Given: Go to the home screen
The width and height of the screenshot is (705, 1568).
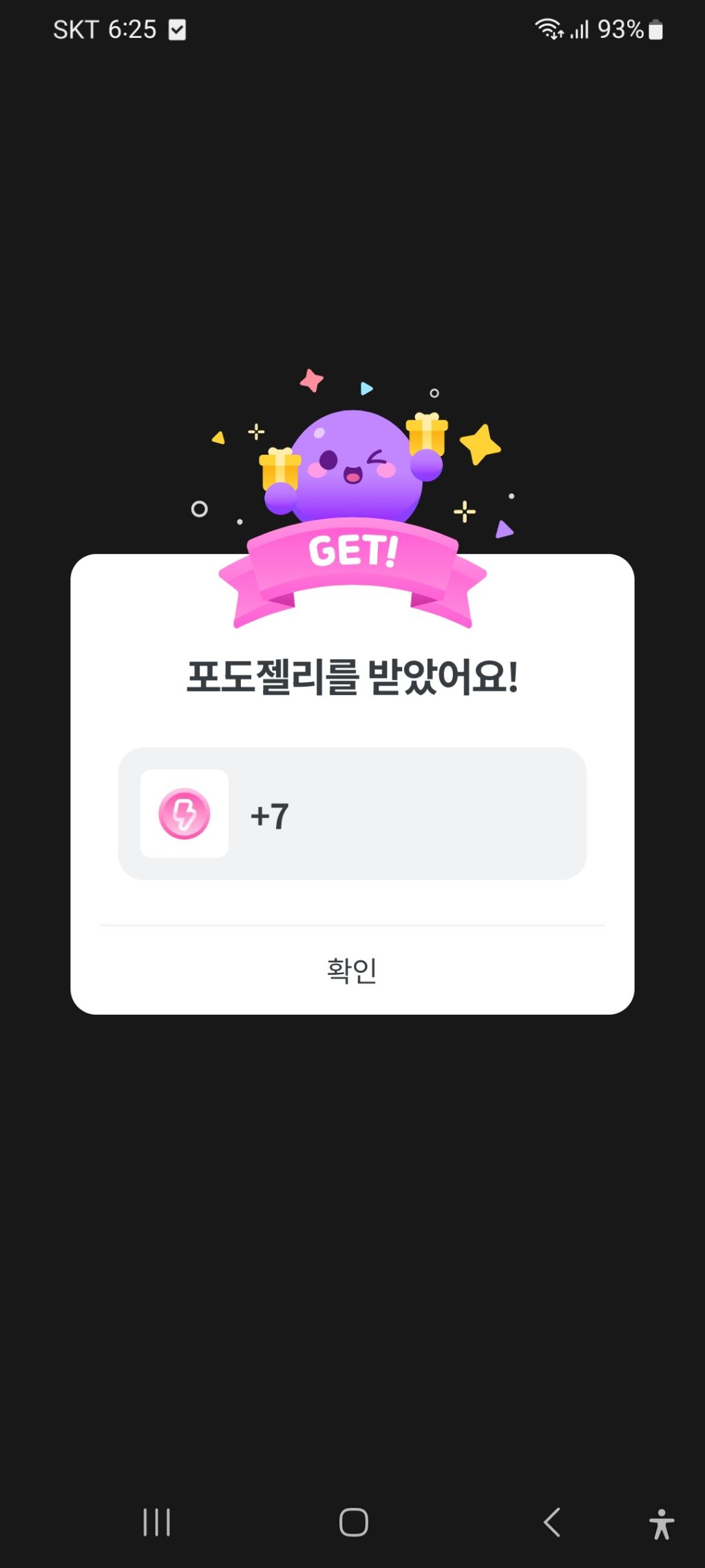Looking at the screenshot, I should (353, 1522).
